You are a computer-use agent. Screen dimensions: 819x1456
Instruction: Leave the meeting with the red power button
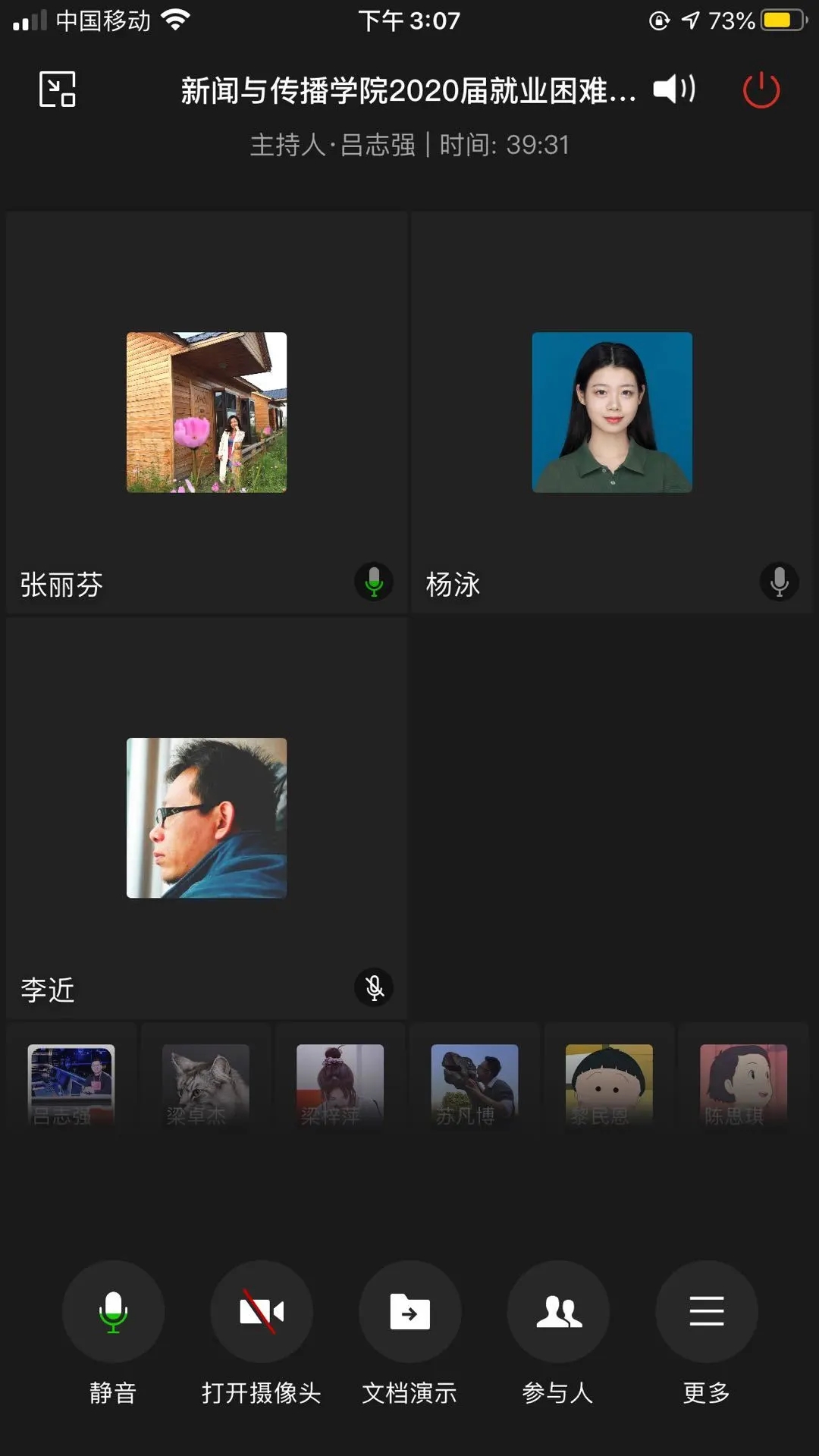coord(761,90)
